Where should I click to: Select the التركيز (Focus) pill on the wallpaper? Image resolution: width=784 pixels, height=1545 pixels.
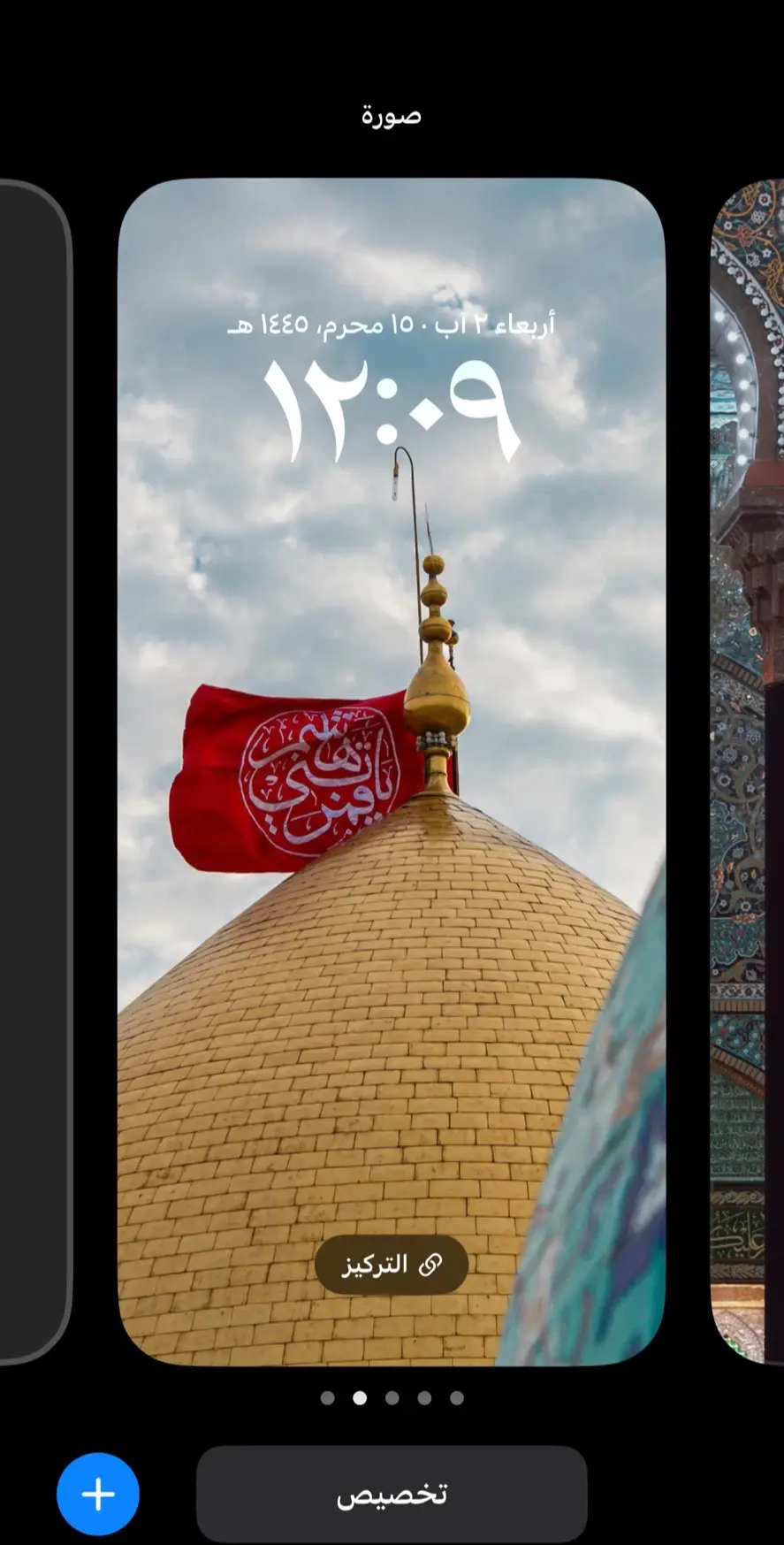pos(392,1265)
